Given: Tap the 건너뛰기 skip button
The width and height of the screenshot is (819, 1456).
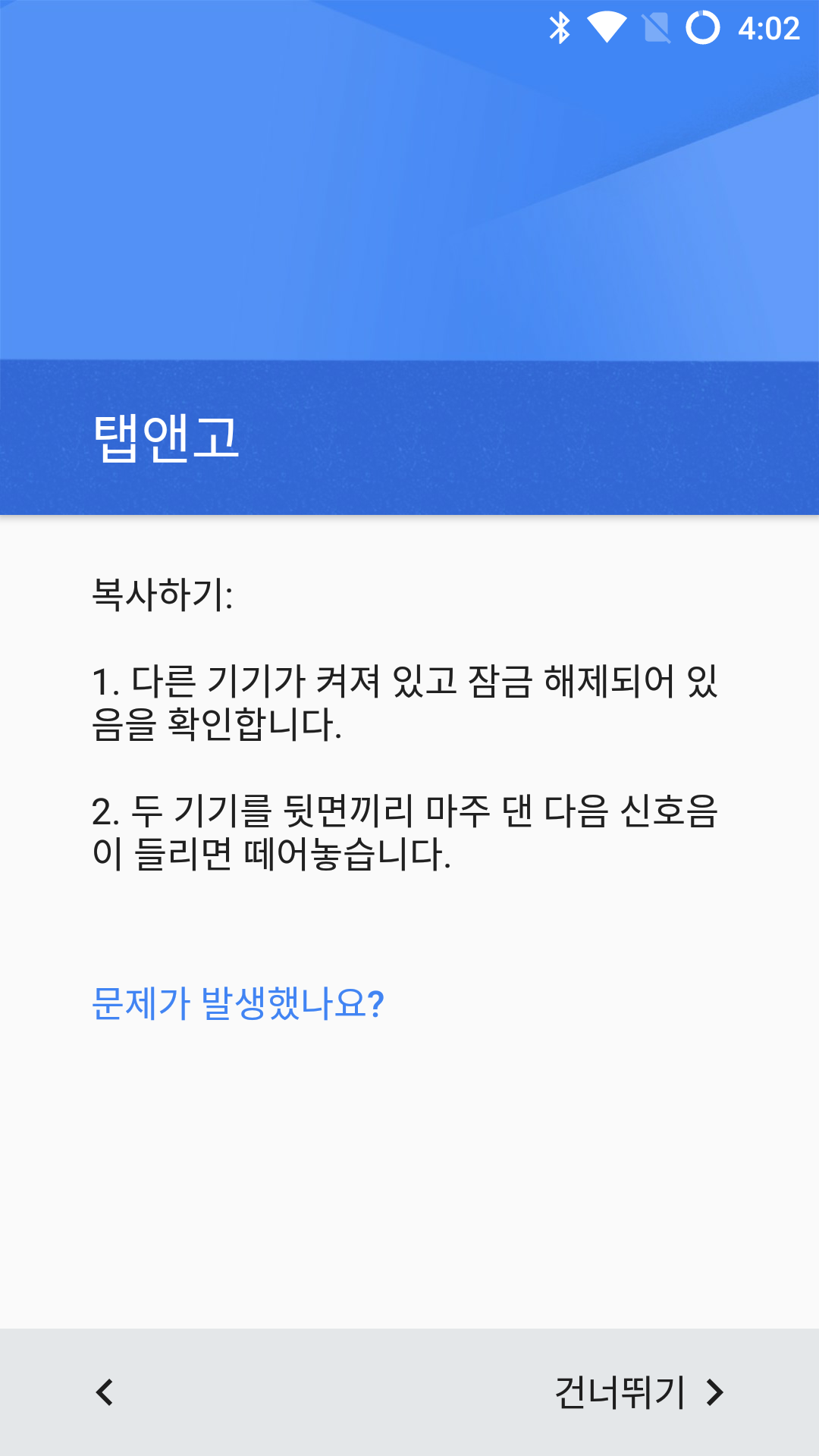Looking at the screenshot, I should [x=639, y=1392].
